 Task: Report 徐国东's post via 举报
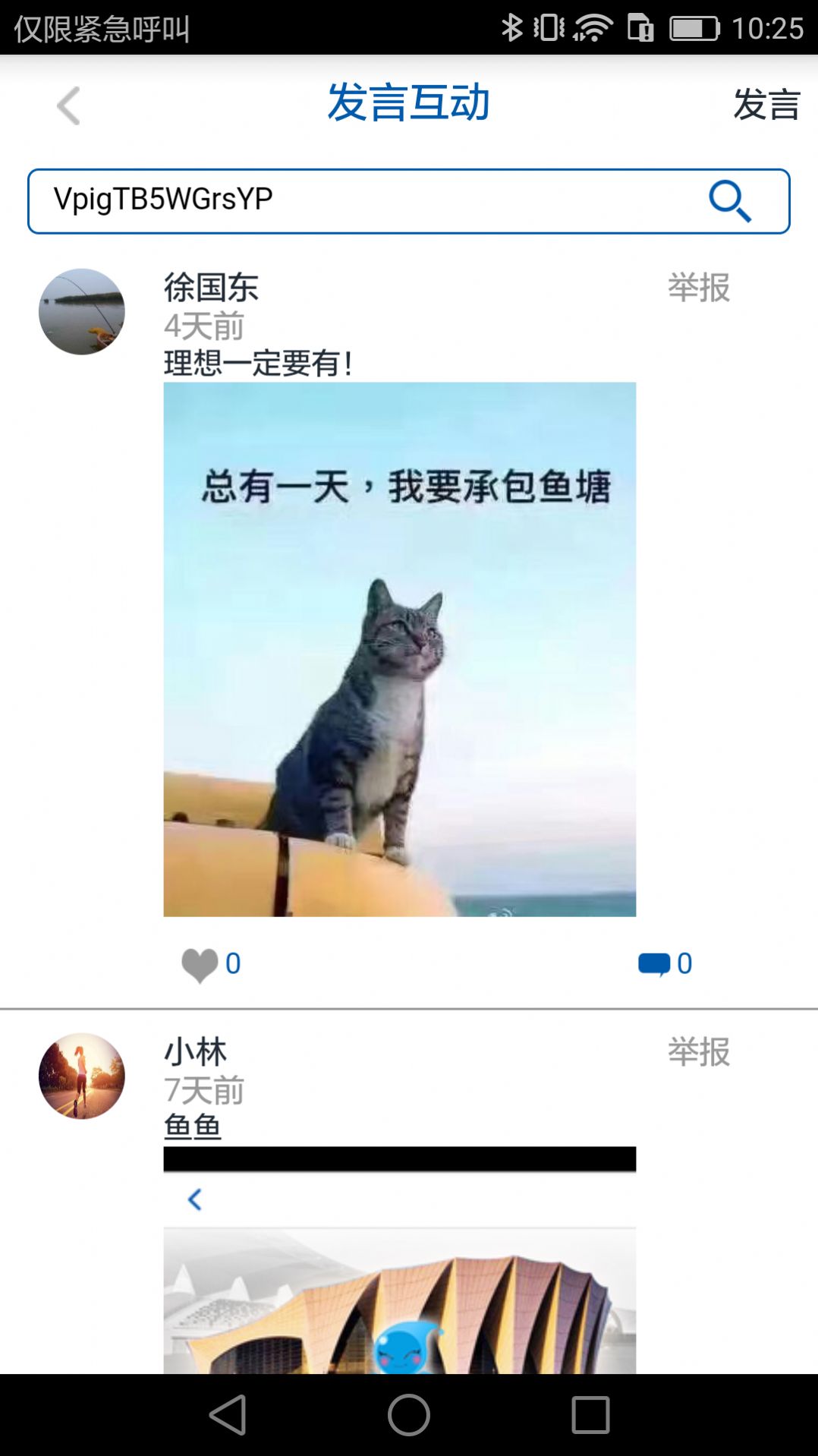point(697,288)
